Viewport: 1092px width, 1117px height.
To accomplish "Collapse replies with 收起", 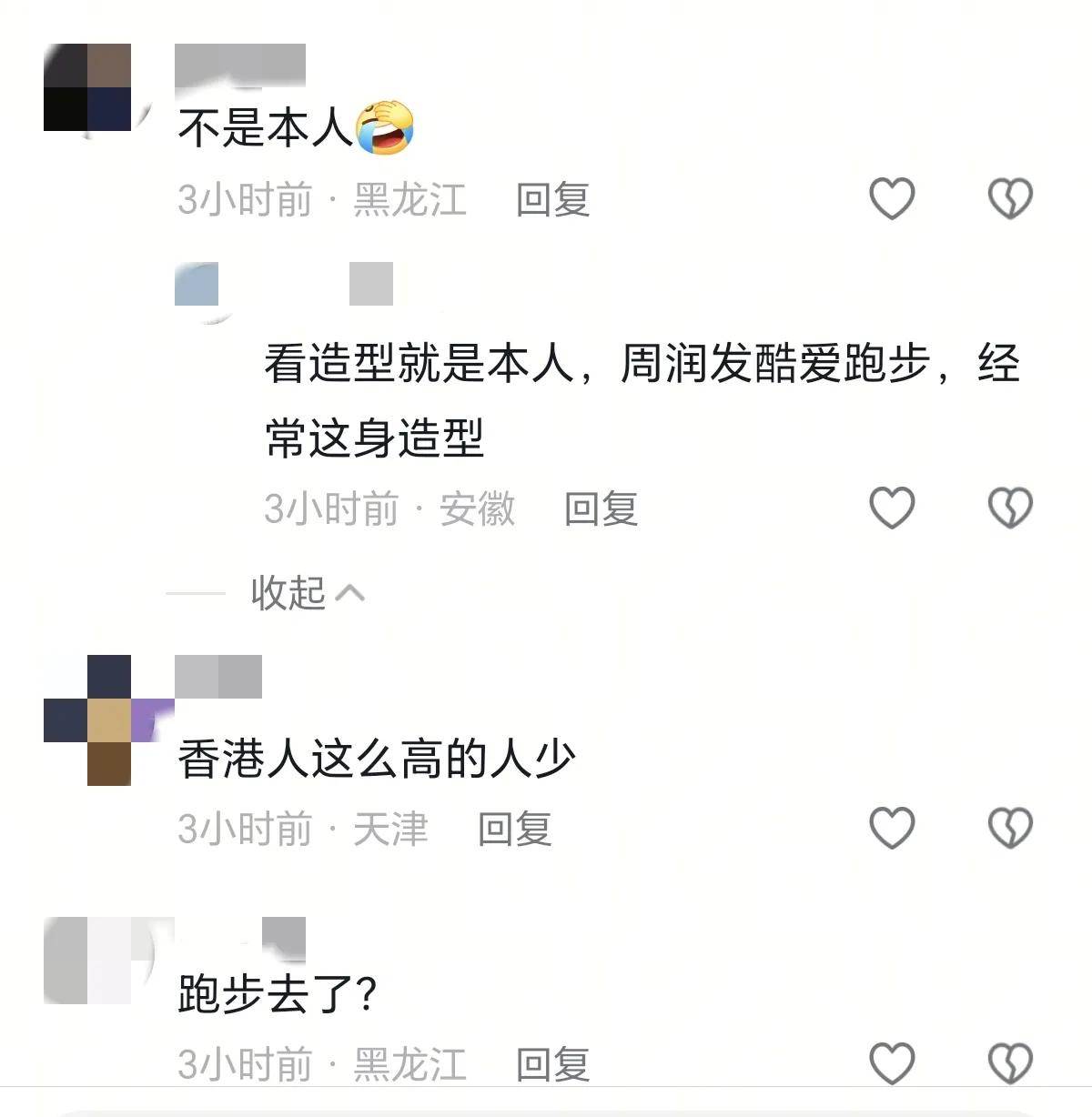I will point(308,593).
